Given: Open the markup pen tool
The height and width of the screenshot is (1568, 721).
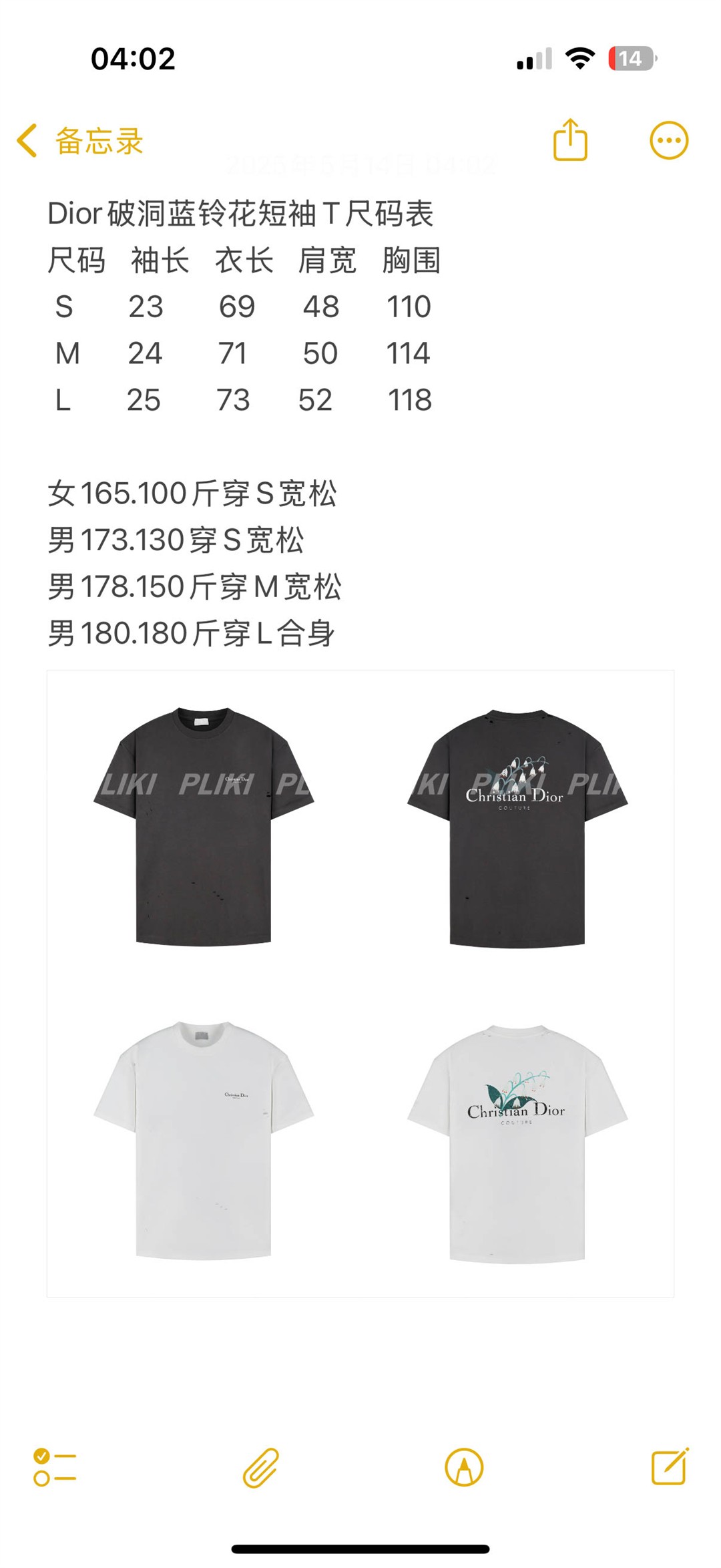Looking at the screenshot, I should coord(464,1467).
